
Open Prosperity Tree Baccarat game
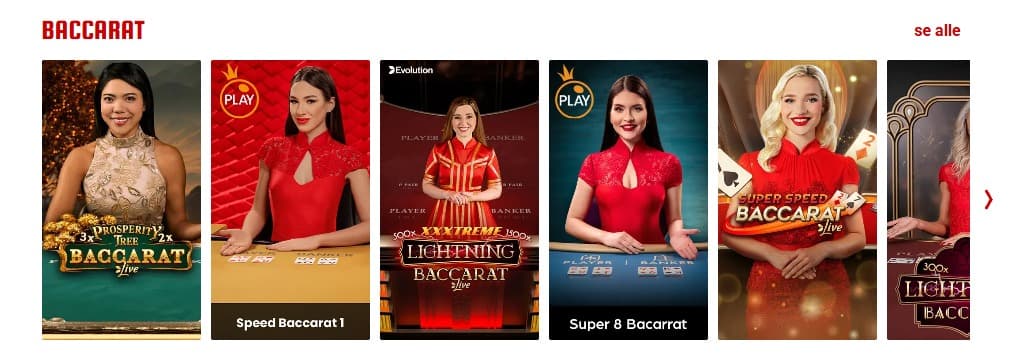click(122, 200)
